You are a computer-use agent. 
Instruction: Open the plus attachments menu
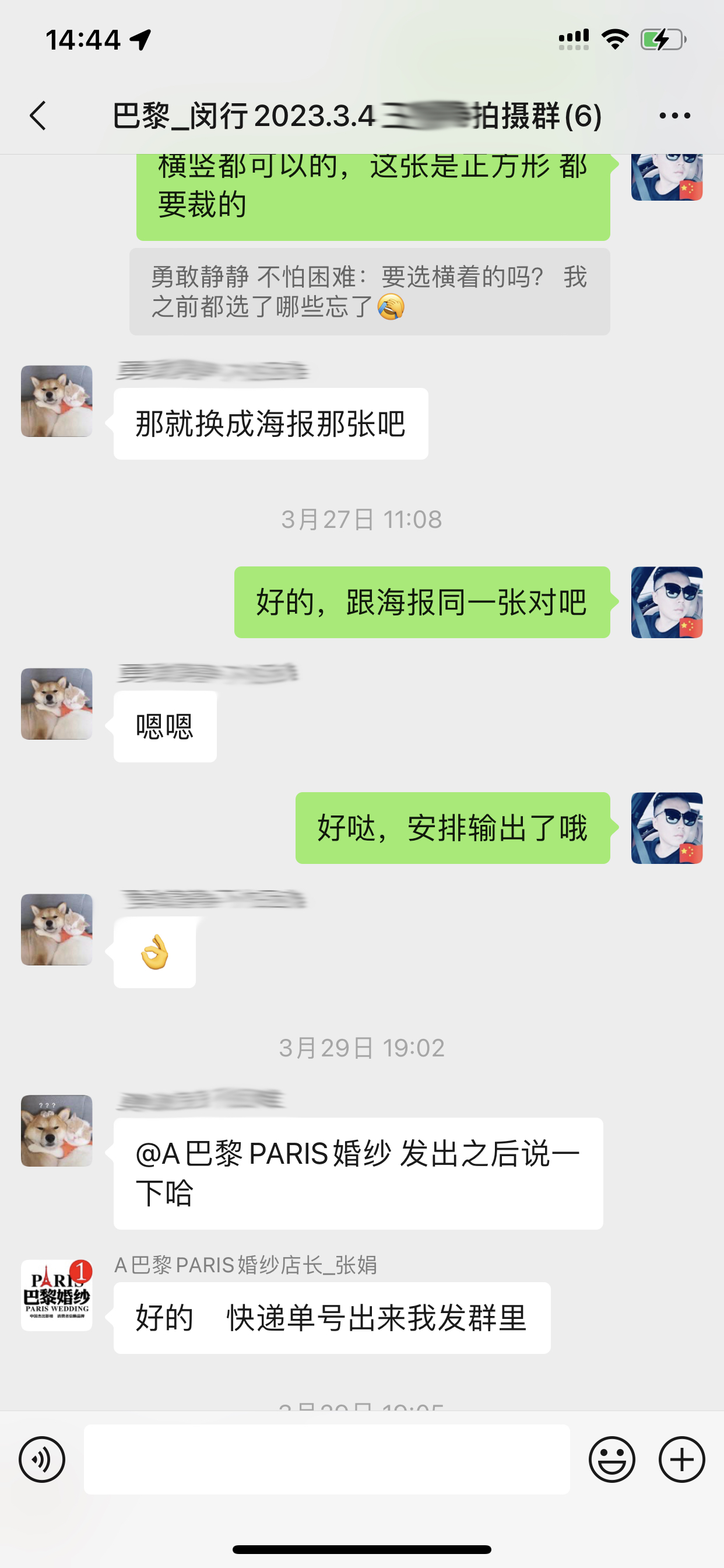681,1459
